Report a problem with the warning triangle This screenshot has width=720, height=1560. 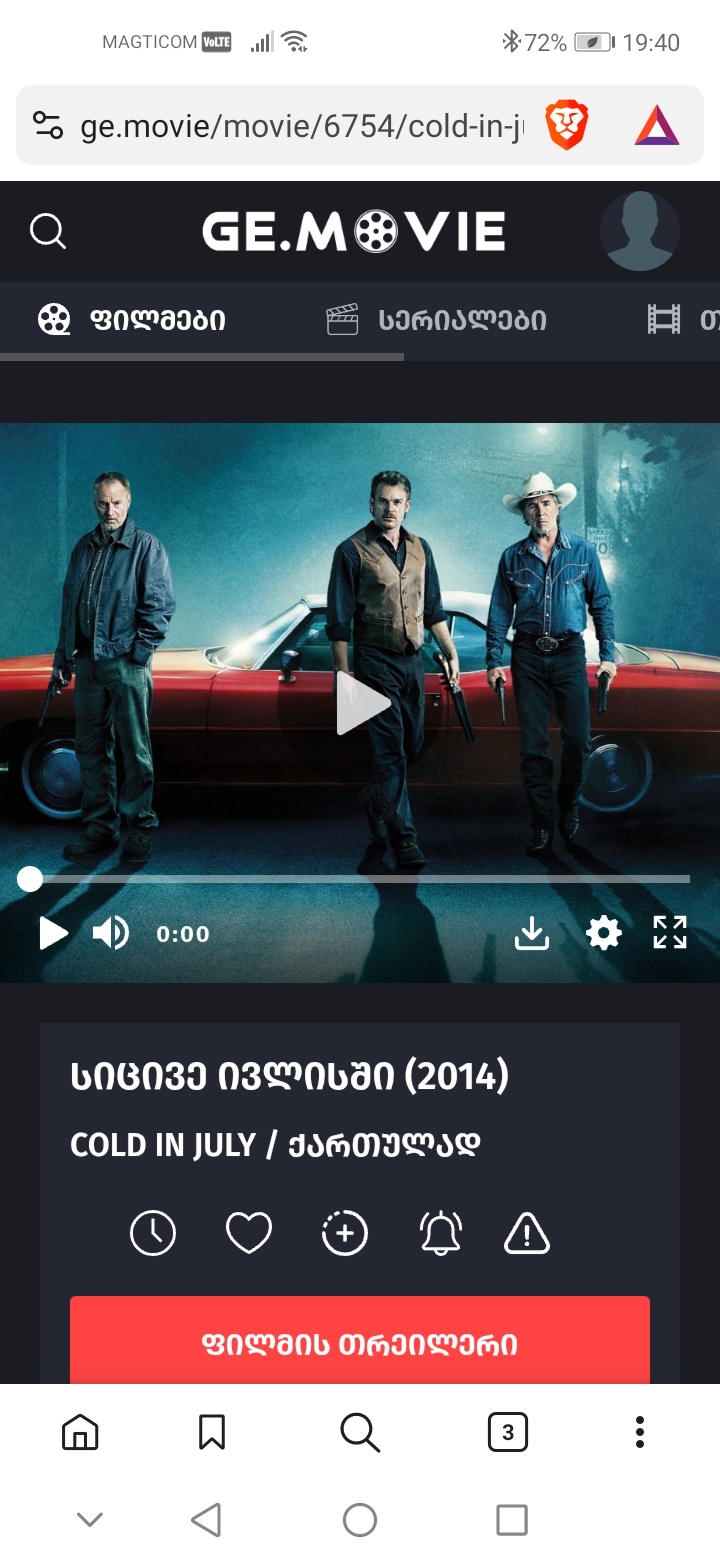(x=527, y=1233)
